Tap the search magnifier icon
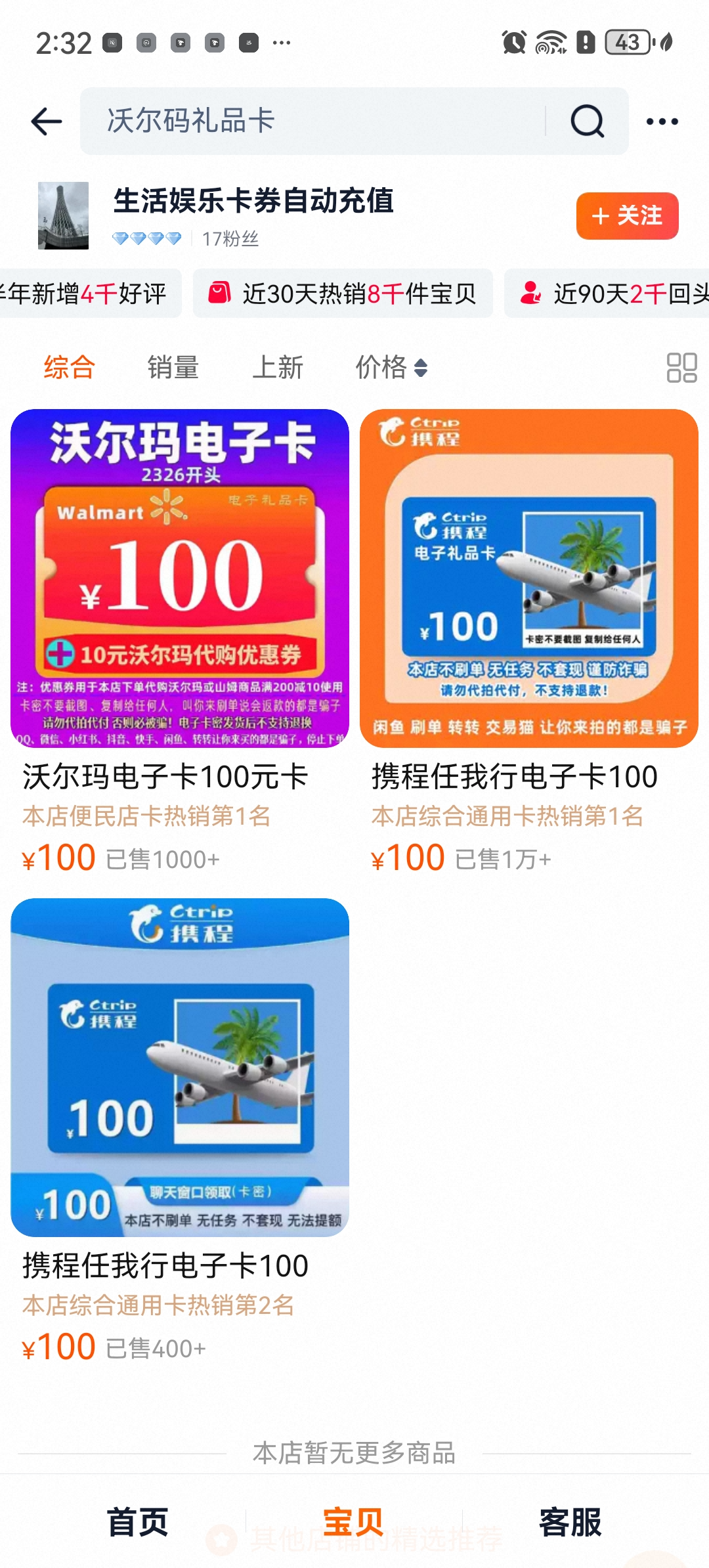 [586, 121]
